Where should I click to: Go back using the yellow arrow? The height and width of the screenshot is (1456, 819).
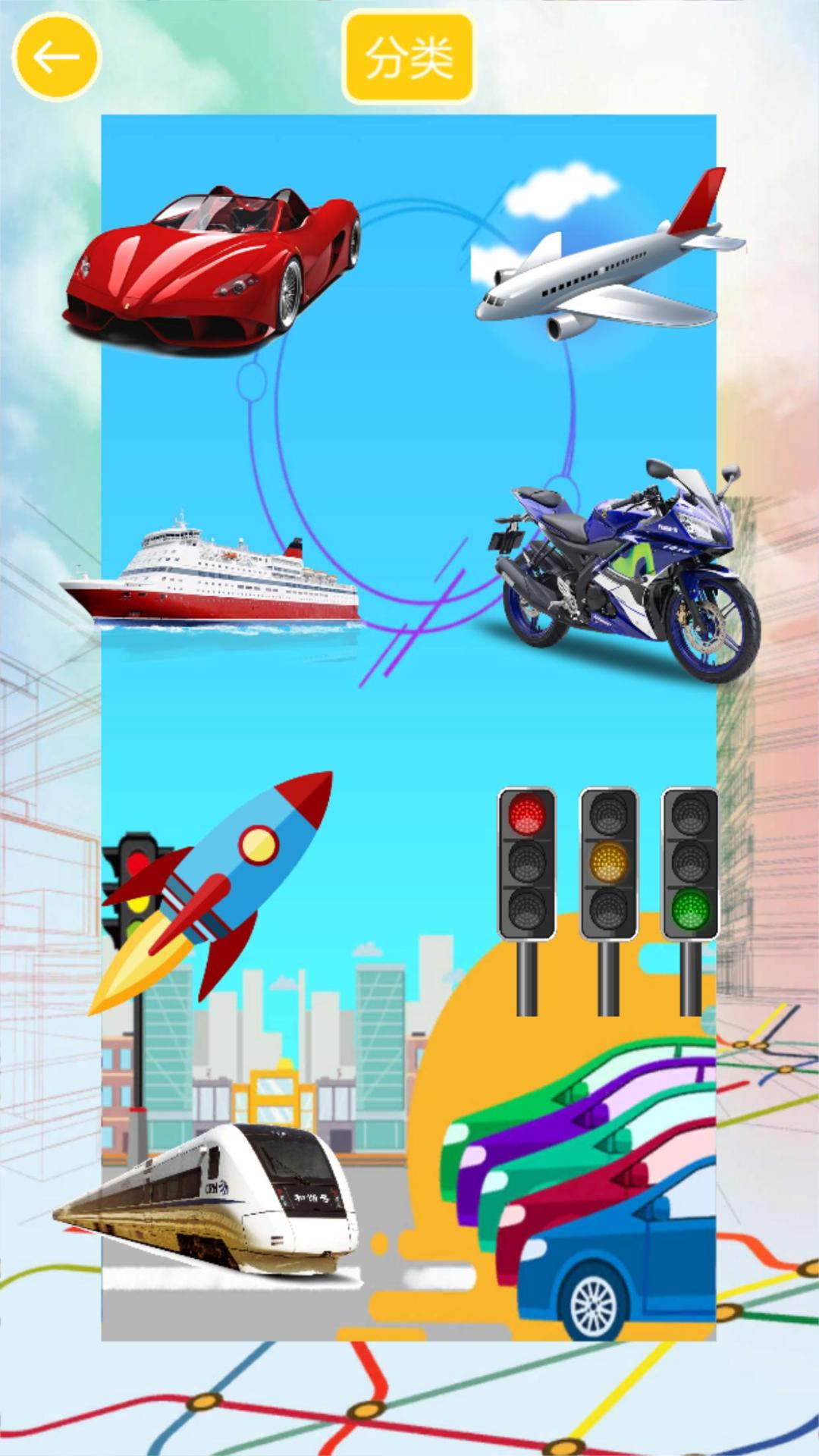tap(57, 57)
